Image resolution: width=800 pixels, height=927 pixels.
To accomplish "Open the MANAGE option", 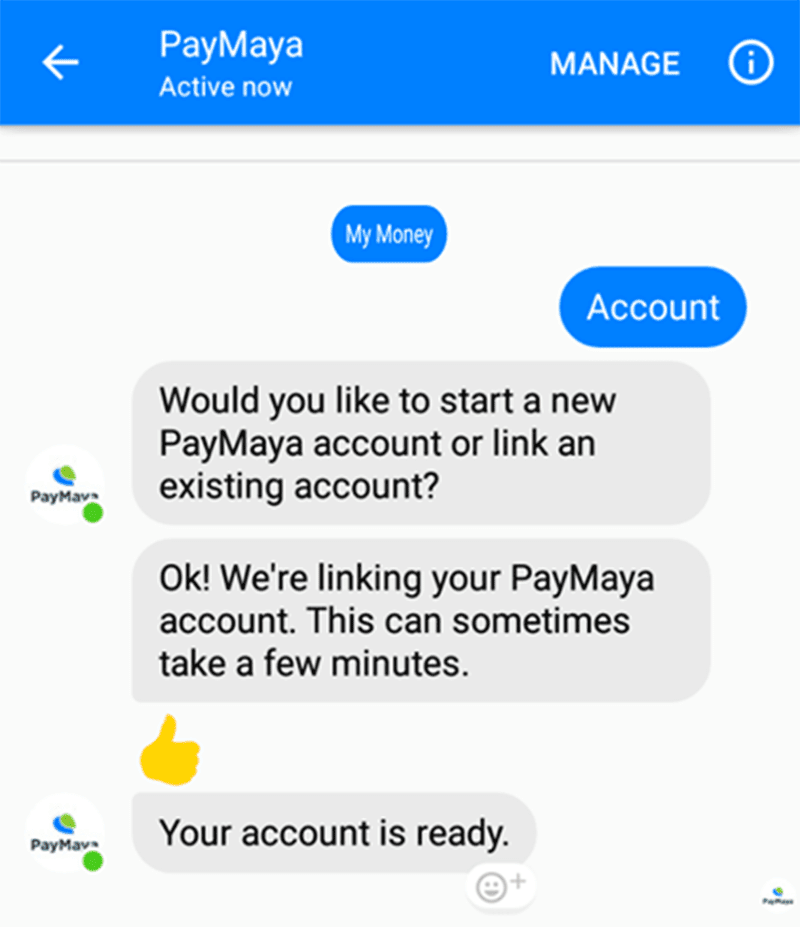I will (x=614, y=64).
